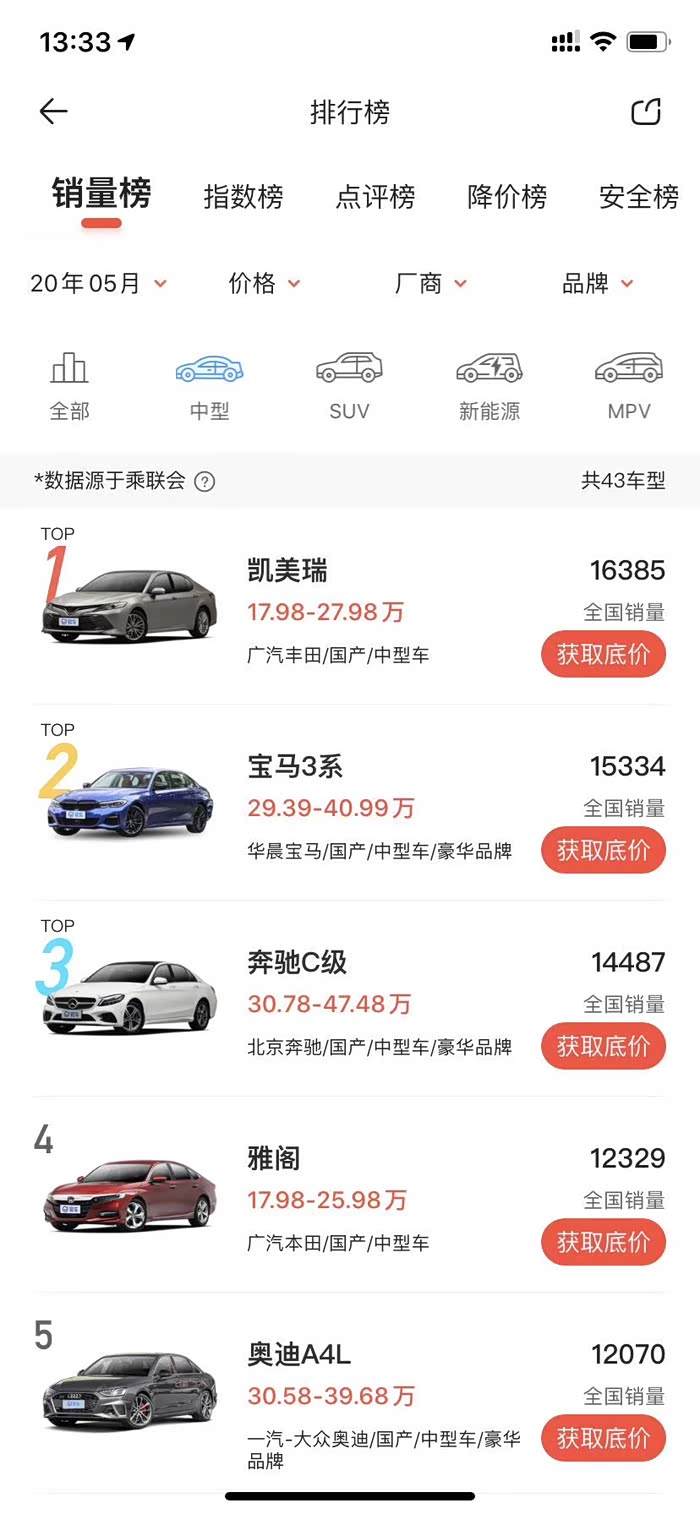Filter by MPV category
The width and height of the screenshot is (700, 1514).
tap(629, 385)
